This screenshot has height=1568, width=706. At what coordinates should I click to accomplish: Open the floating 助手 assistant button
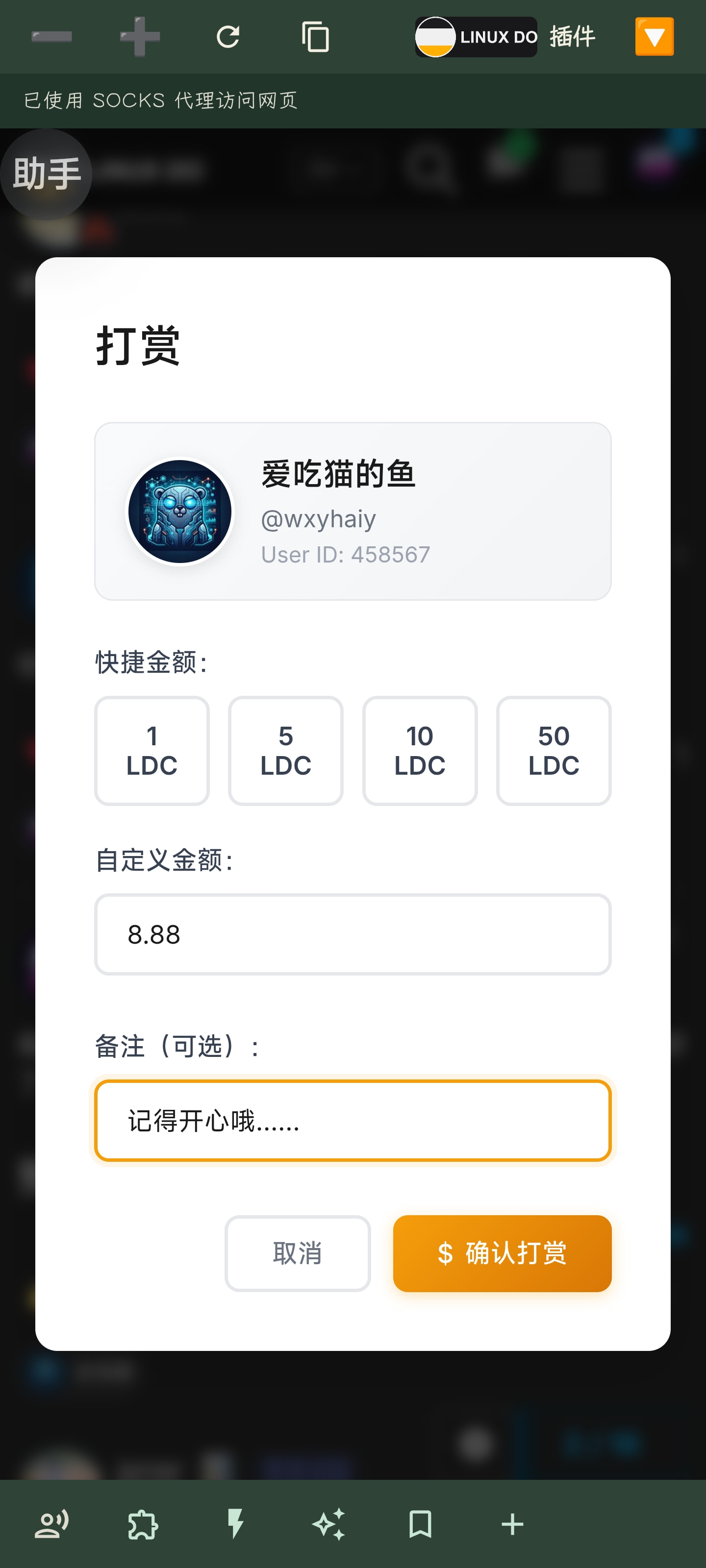pyautogui.click(x=46, y=174)
